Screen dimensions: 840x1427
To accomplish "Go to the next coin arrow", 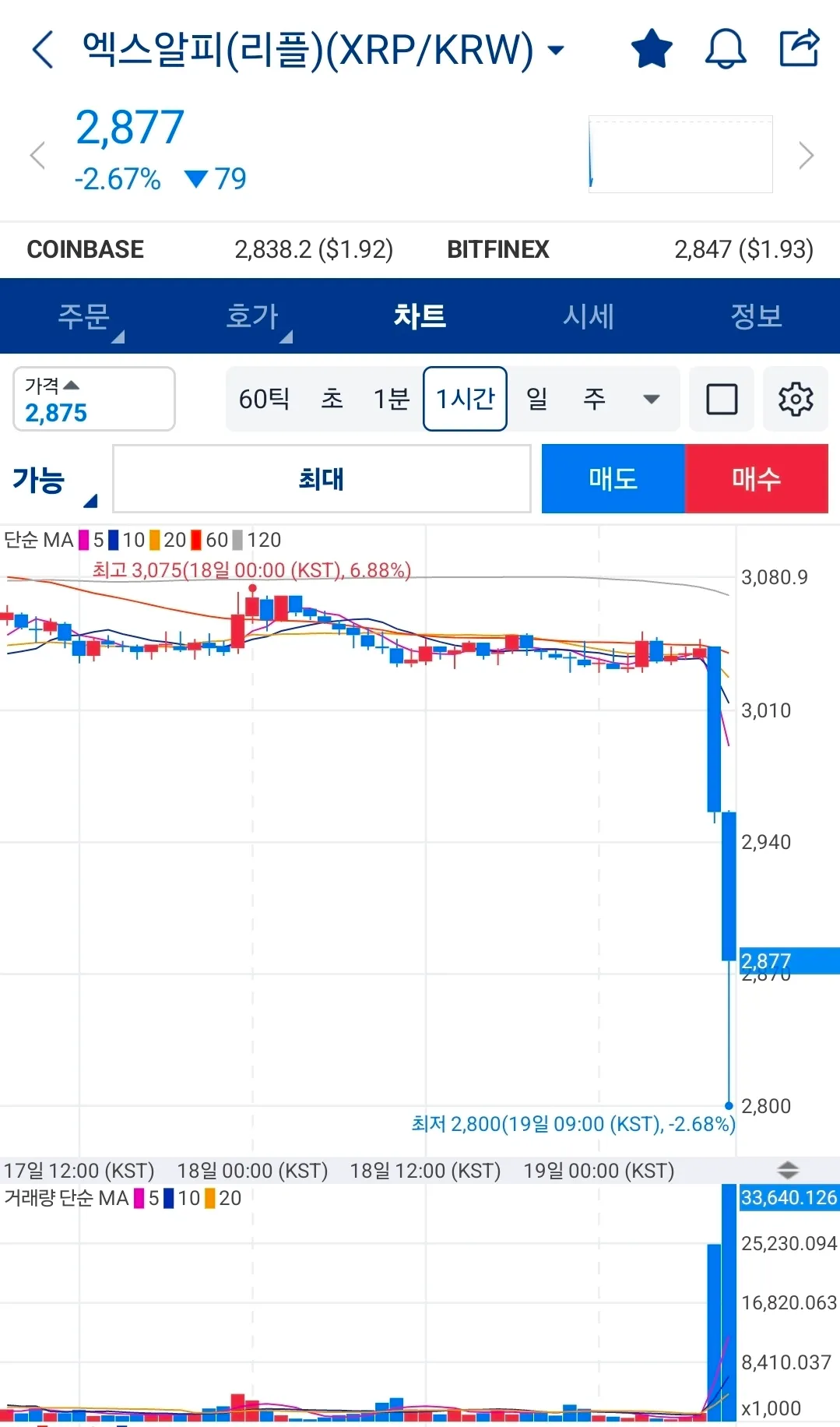I will click(x=806, y=156).
